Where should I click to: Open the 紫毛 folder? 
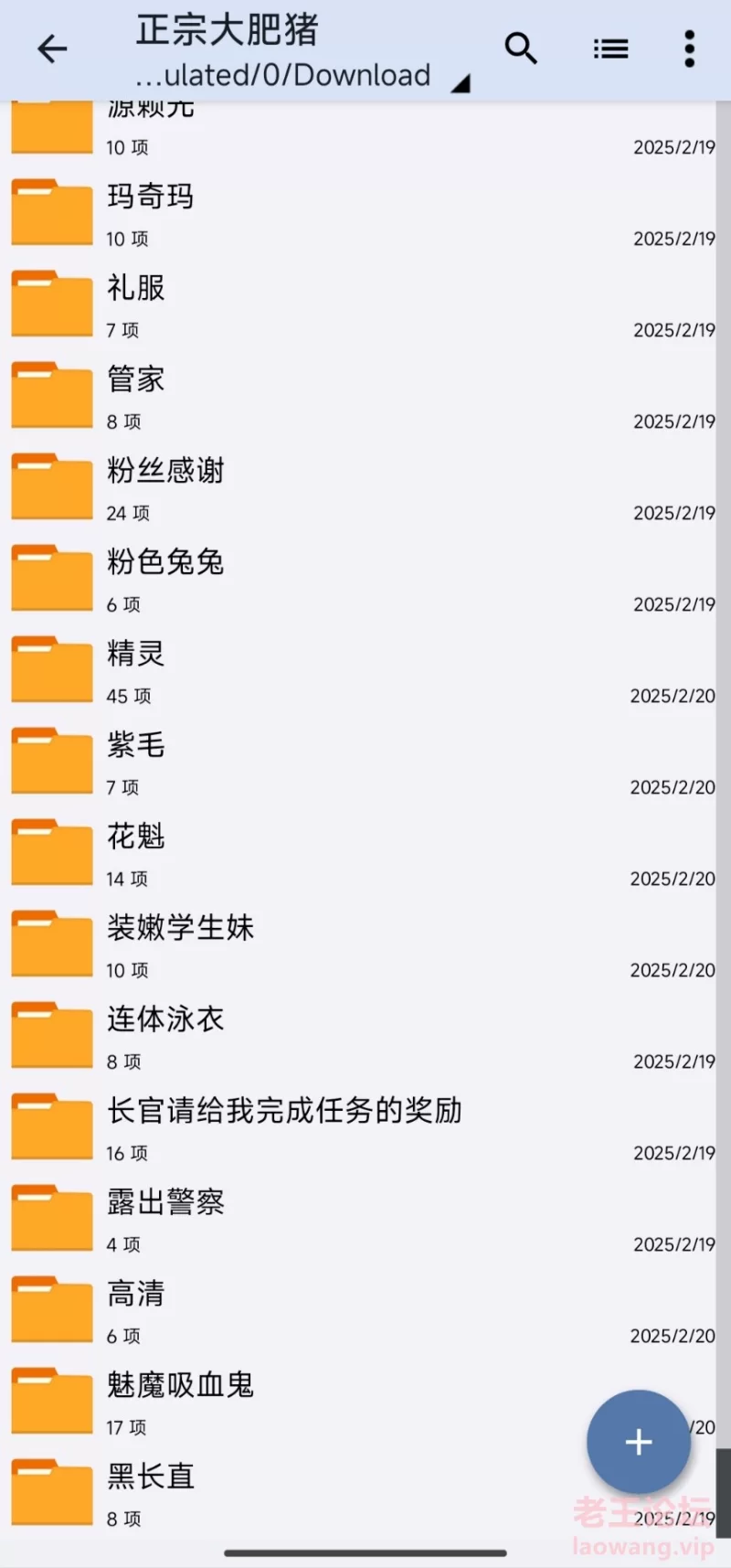click(136, 746)
